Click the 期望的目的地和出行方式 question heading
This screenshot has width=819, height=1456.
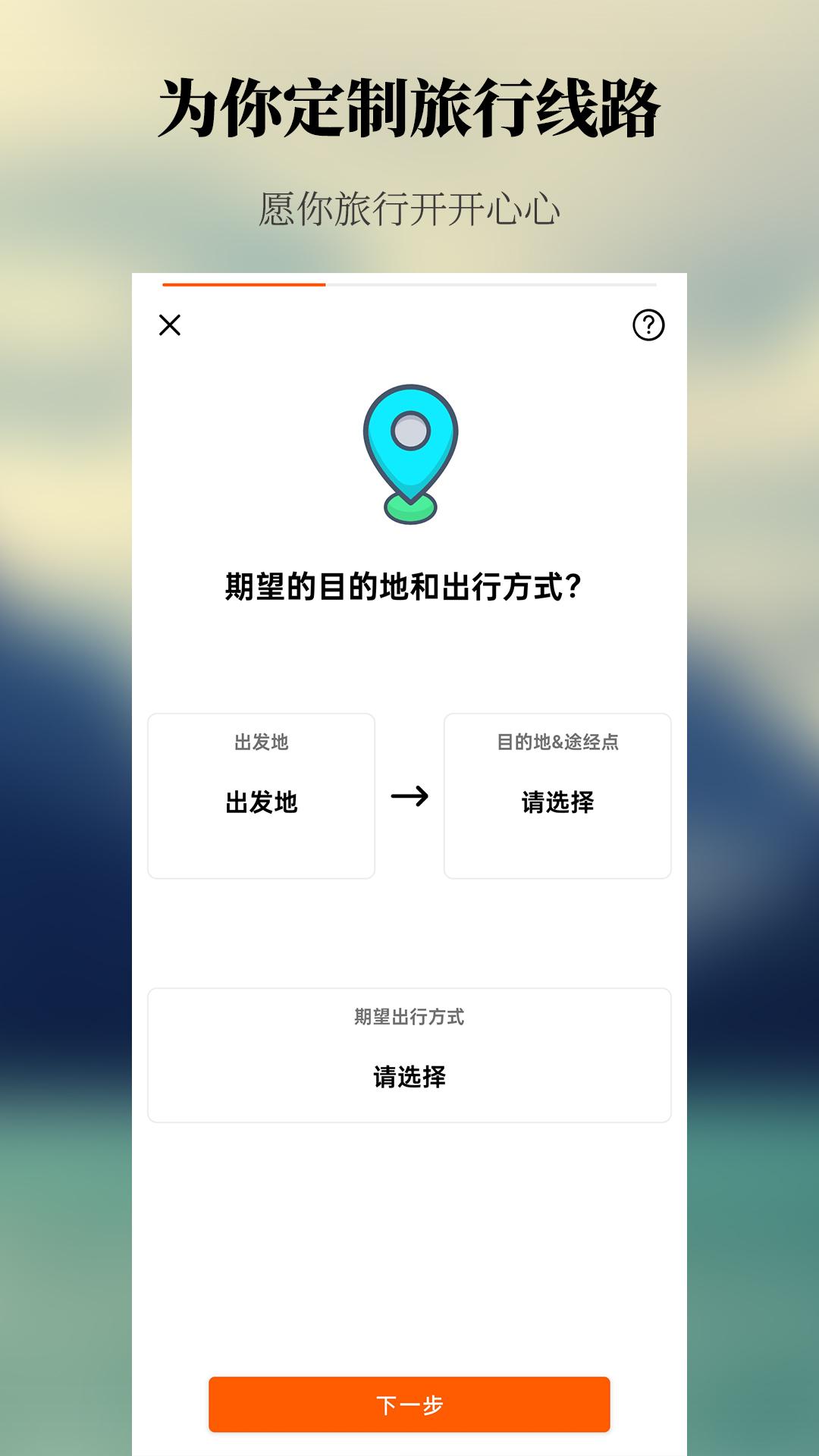tap(409, 584)
